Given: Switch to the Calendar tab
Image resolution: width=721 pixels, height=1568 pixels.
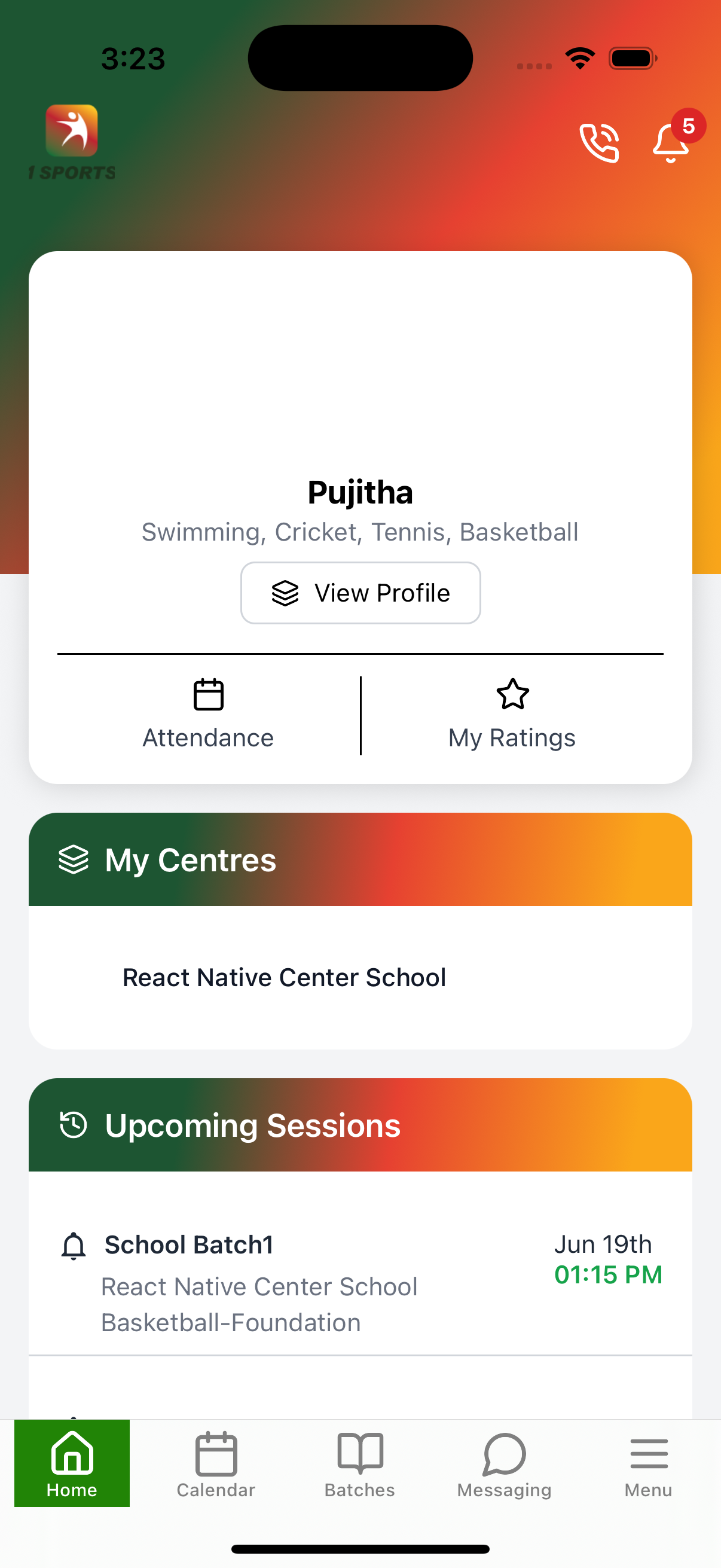Looking at the screenshot, I should (216, 1464).
